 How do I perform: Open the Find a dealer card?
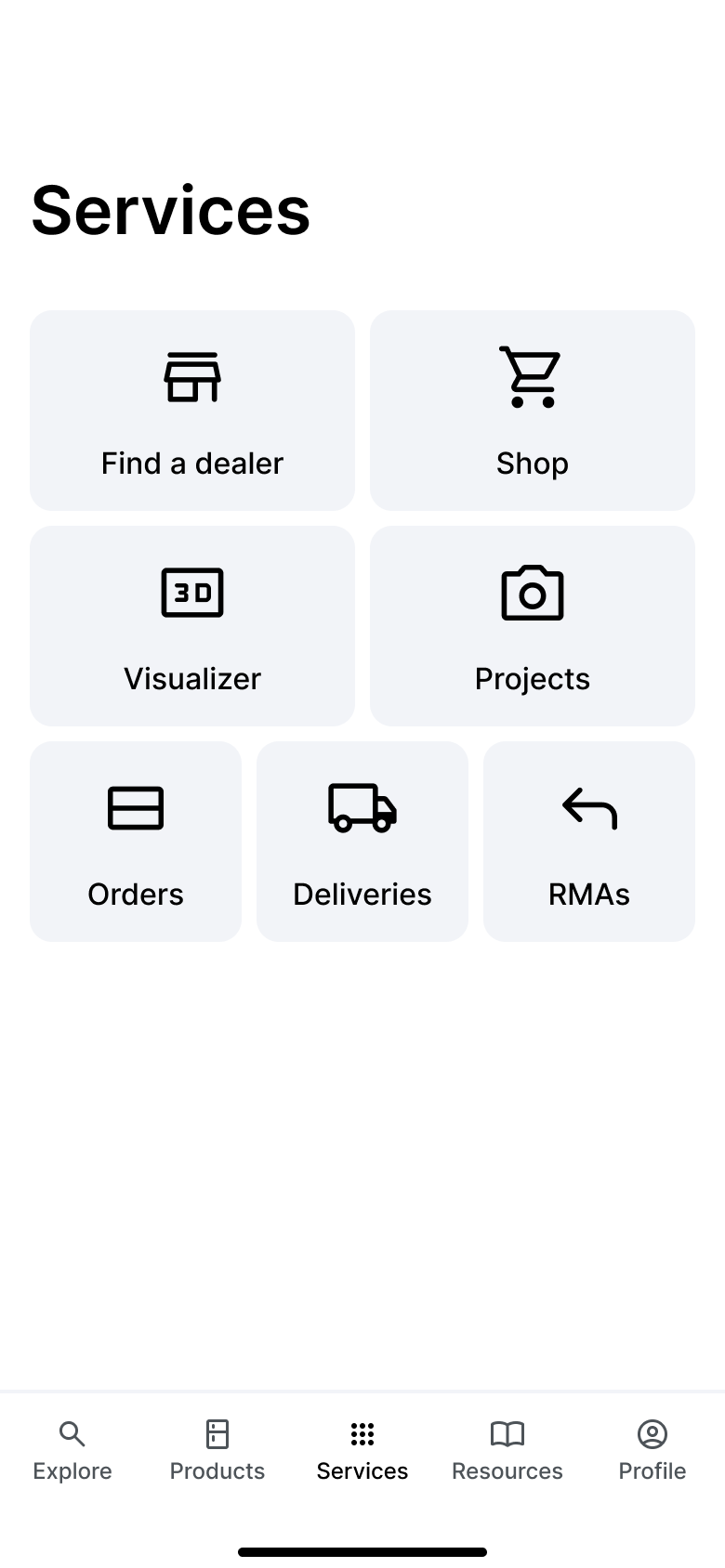coord(192,411)
